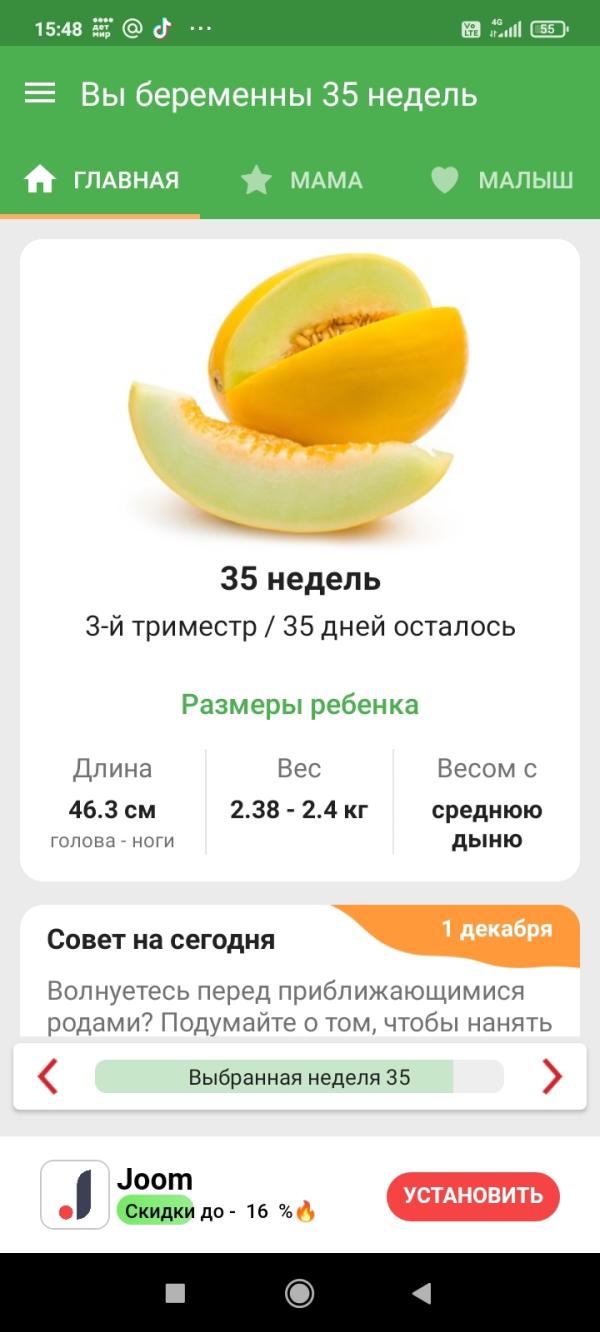Switch to the МАМА tab
This screenshot has height=1332, width=600.
(302, 181)
